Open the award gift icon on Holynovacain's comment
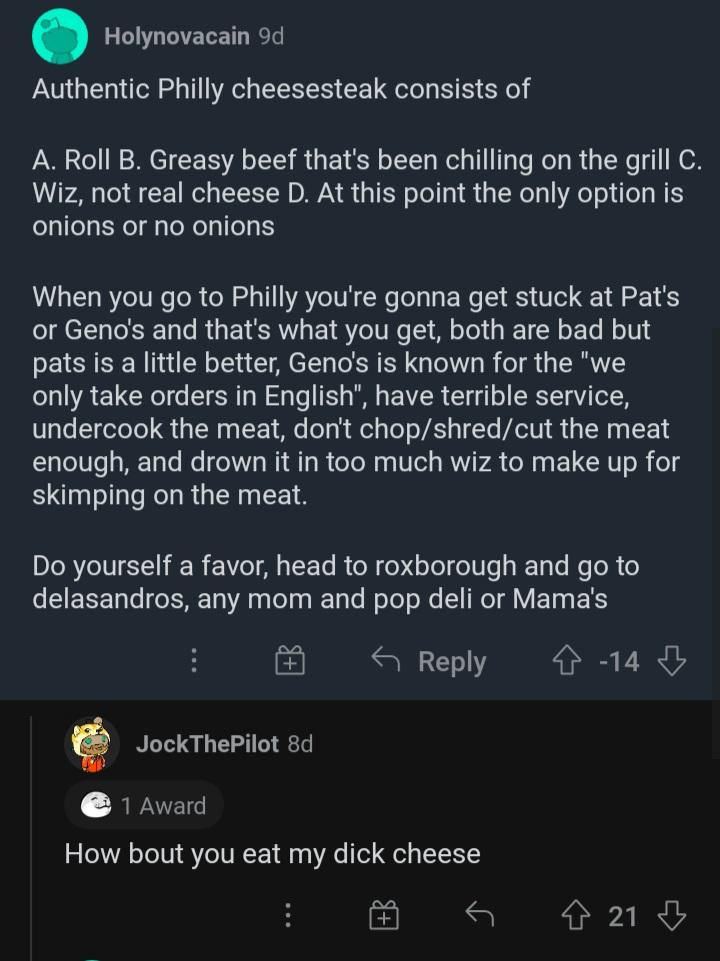This screenshot has width=720, height=961. pos(289,661)
